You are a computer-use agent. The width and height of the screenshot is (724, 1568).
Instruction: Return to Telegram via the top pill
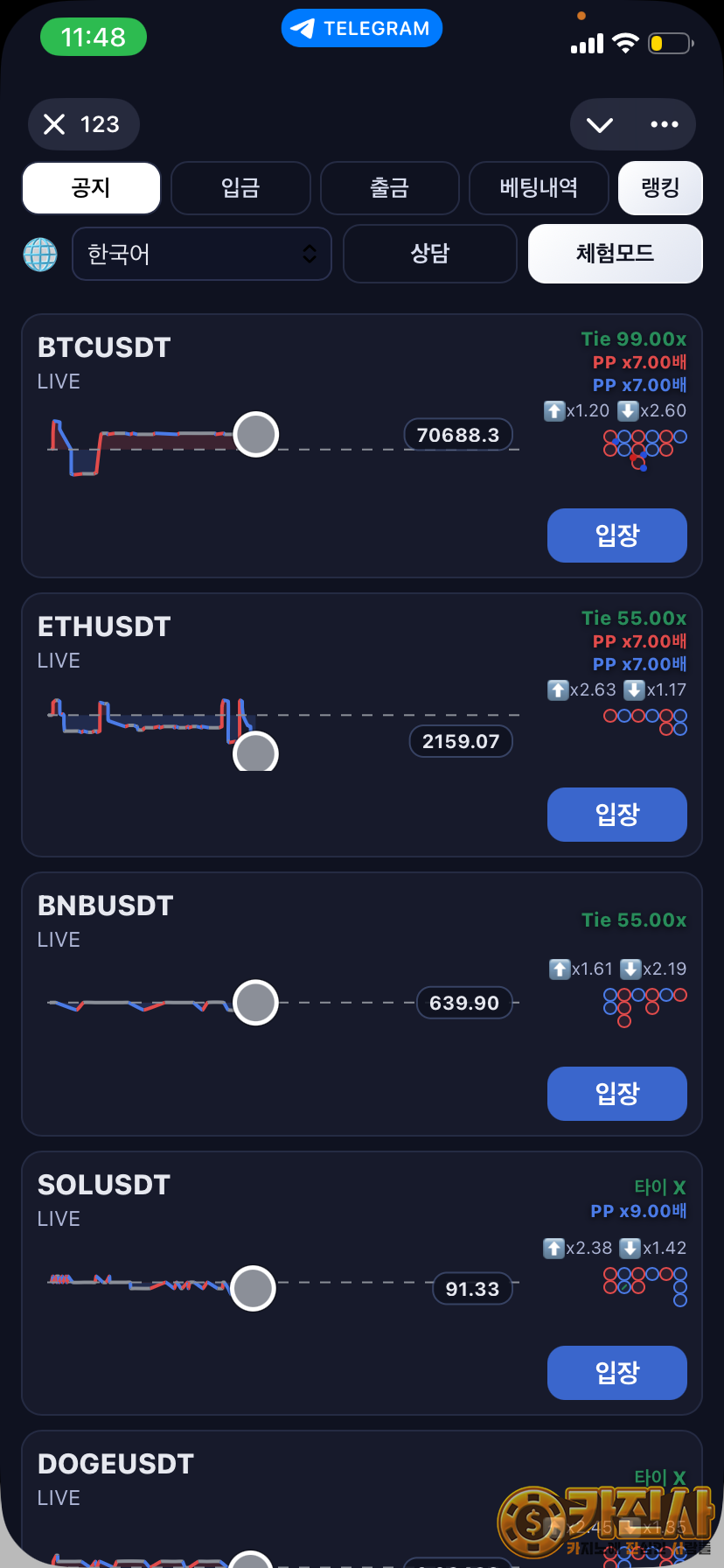361,29
